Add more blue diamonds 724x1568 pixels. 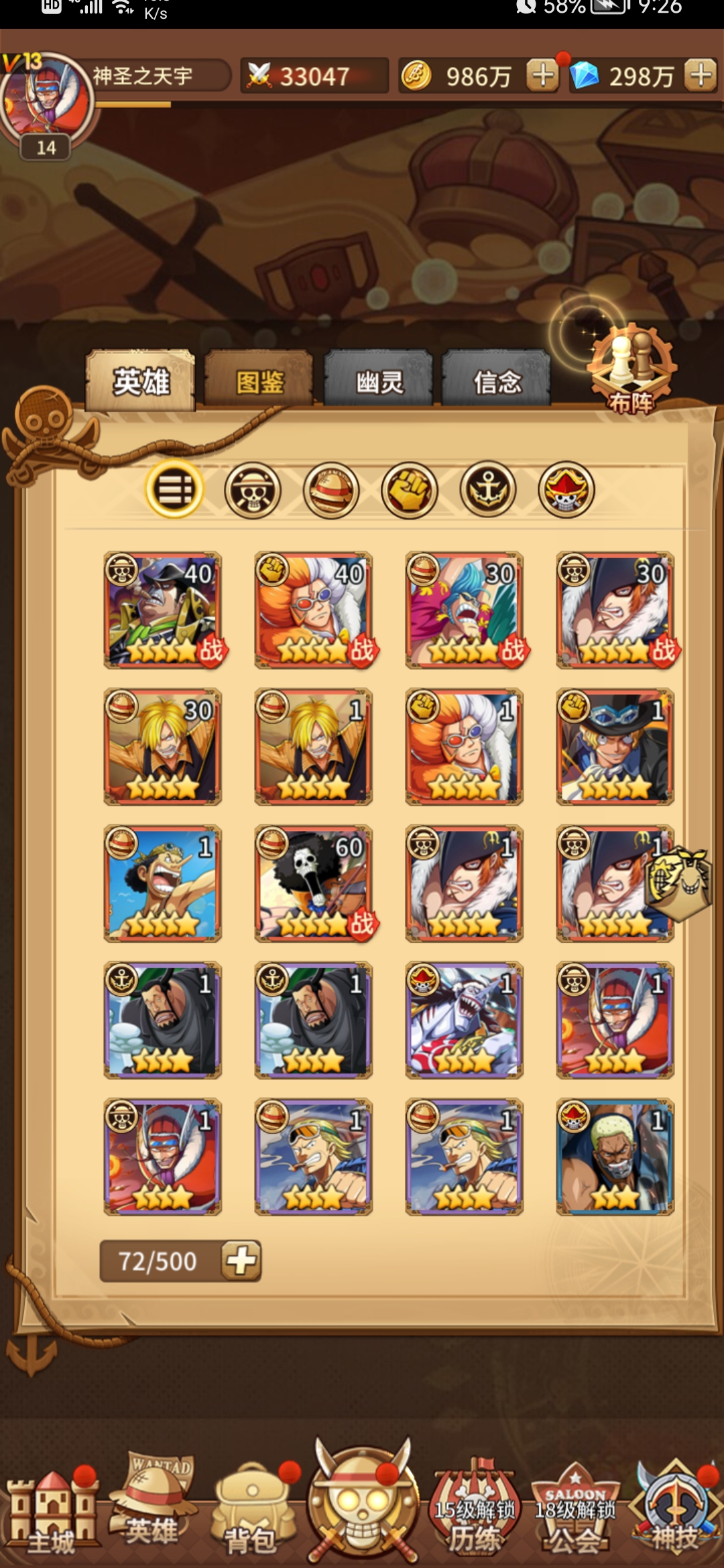coord(701,76)
